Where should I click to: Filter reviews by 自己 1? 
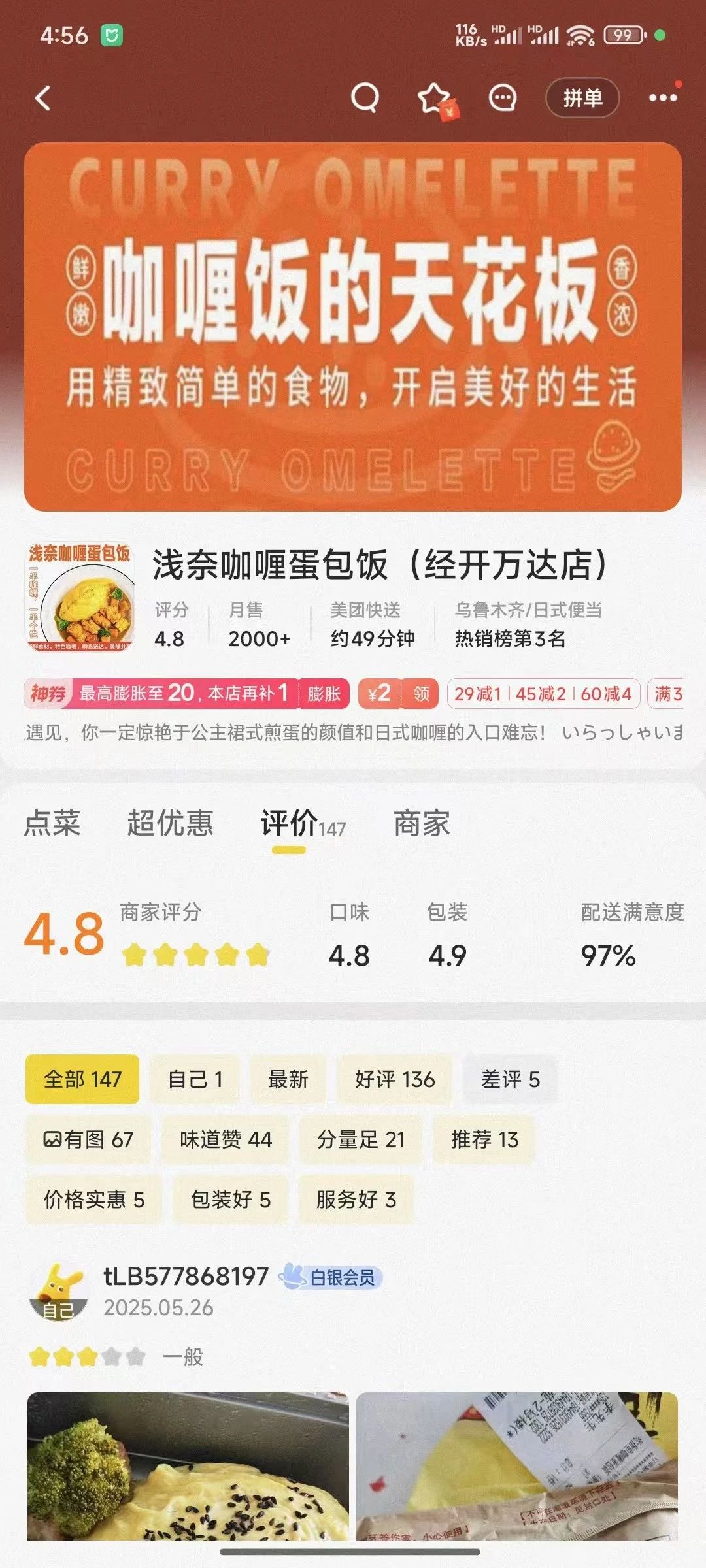195,1079
